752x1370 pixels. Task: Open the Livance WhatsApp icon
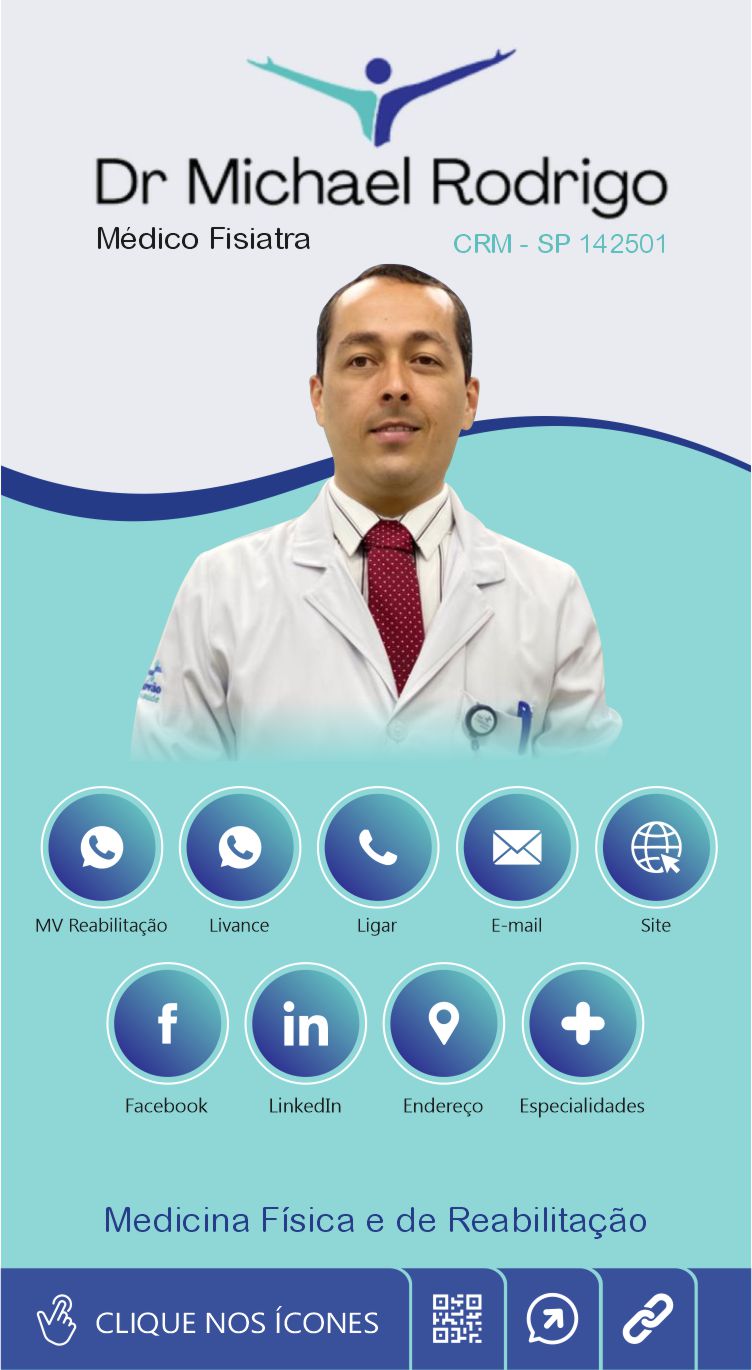tap(240, 847)
